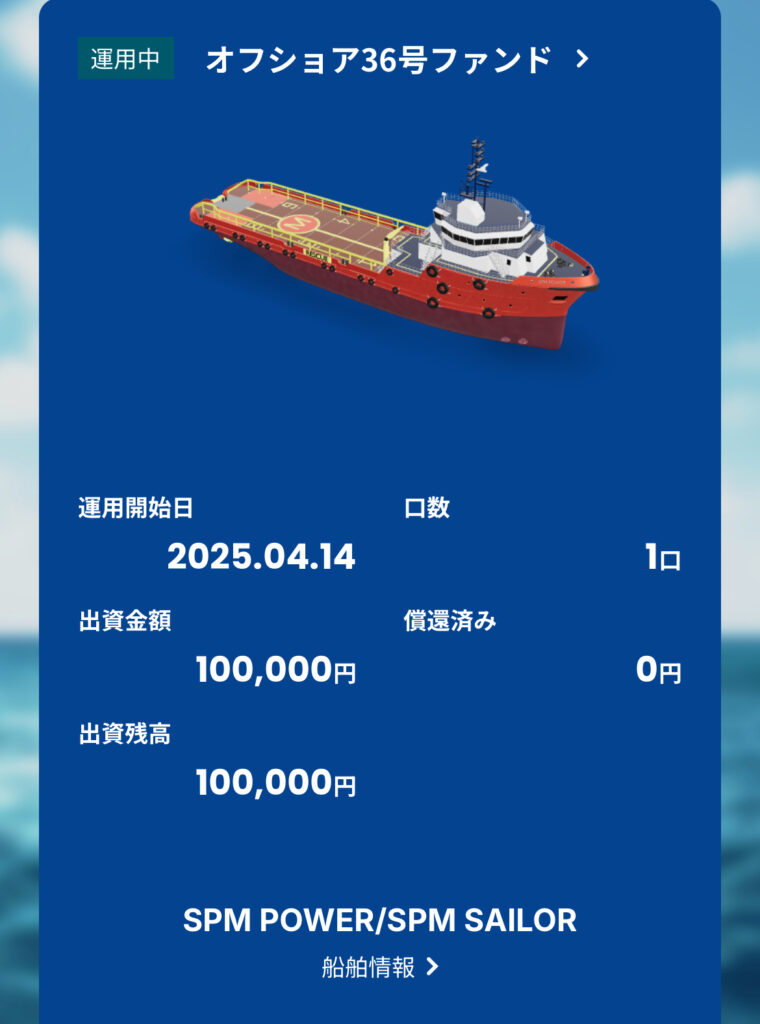Open オフショア36号ファンド fund details
The image size is (760, 1024).
(396, 60)
